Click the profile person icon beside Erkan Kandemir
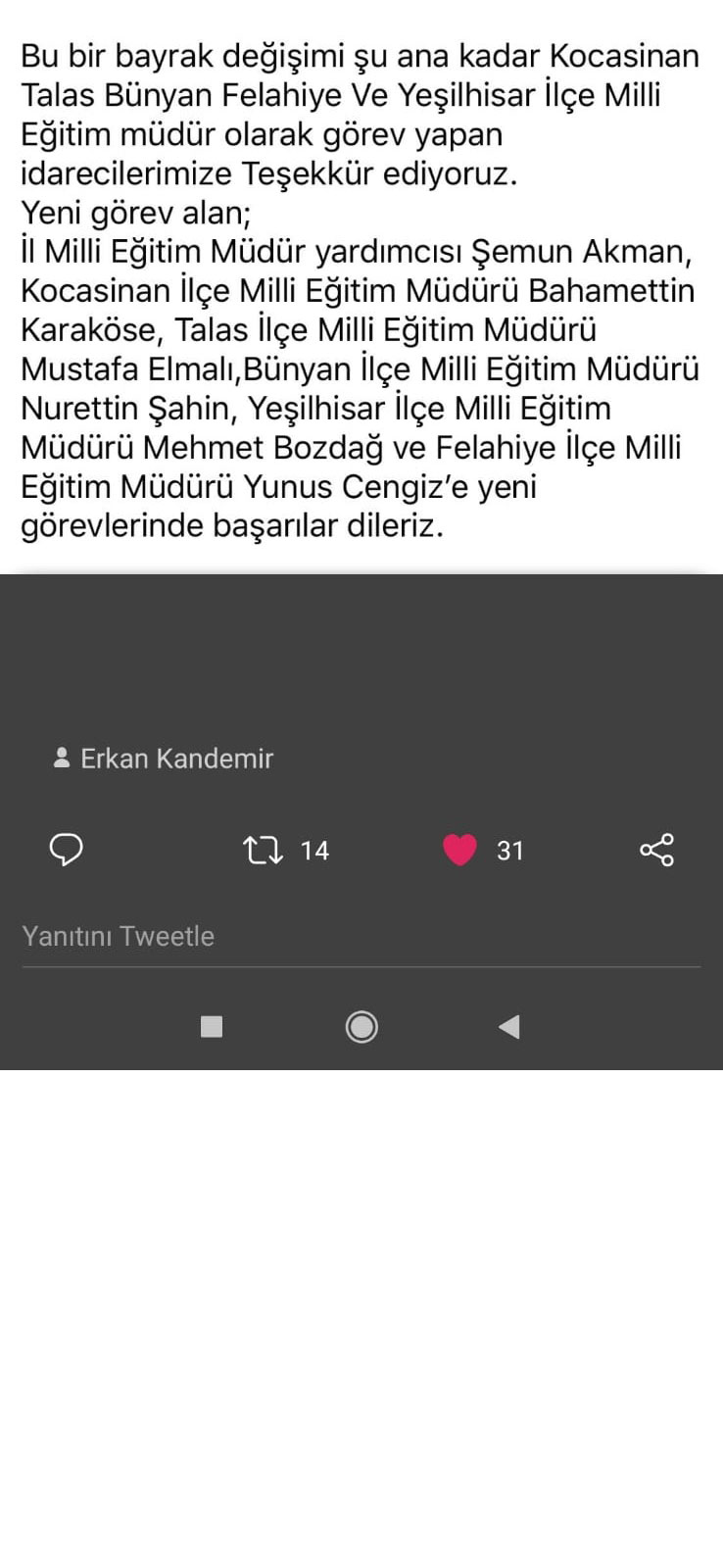The width and height of the screenshot is (723, 1568). pos(61,757)
